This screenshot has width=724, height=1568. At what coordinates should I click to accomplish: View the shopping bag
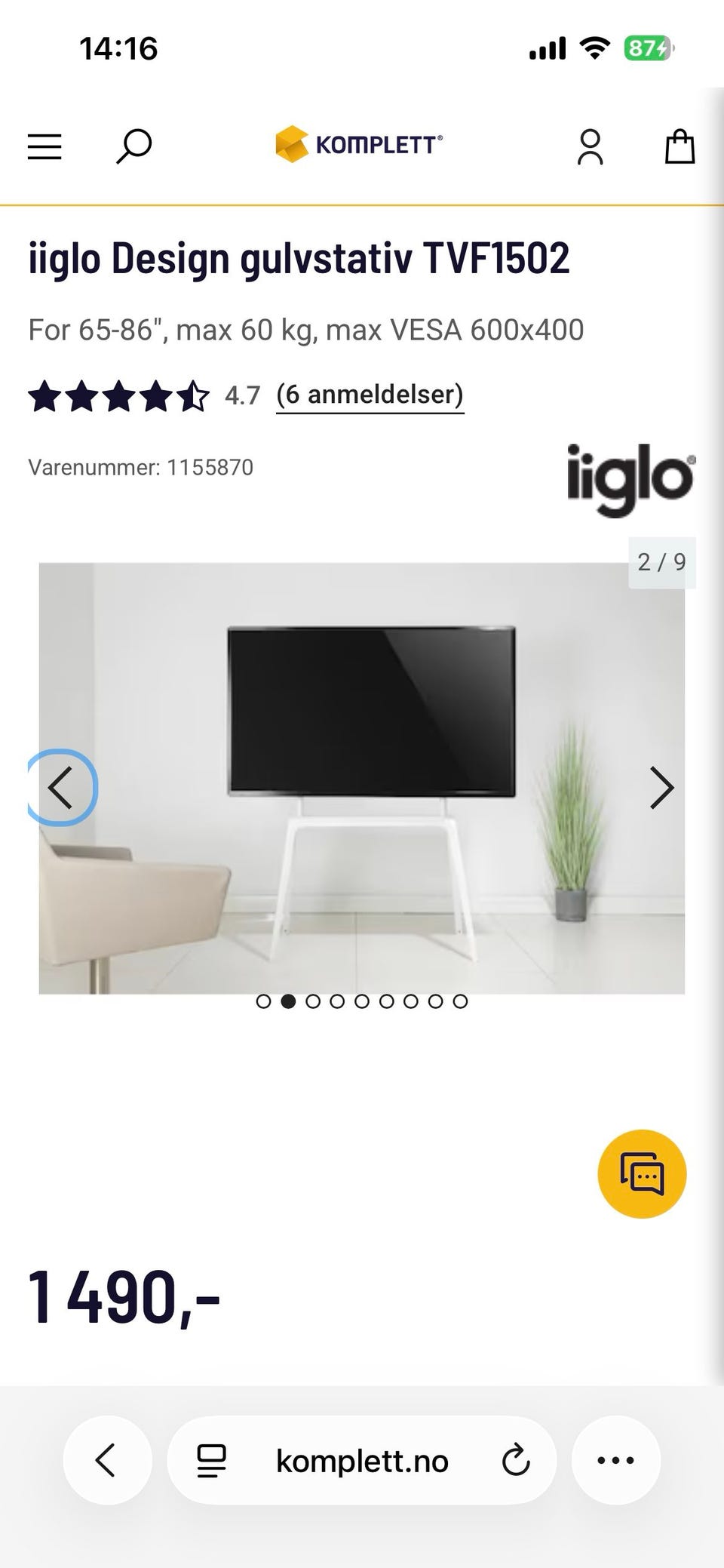click(680, 146)
